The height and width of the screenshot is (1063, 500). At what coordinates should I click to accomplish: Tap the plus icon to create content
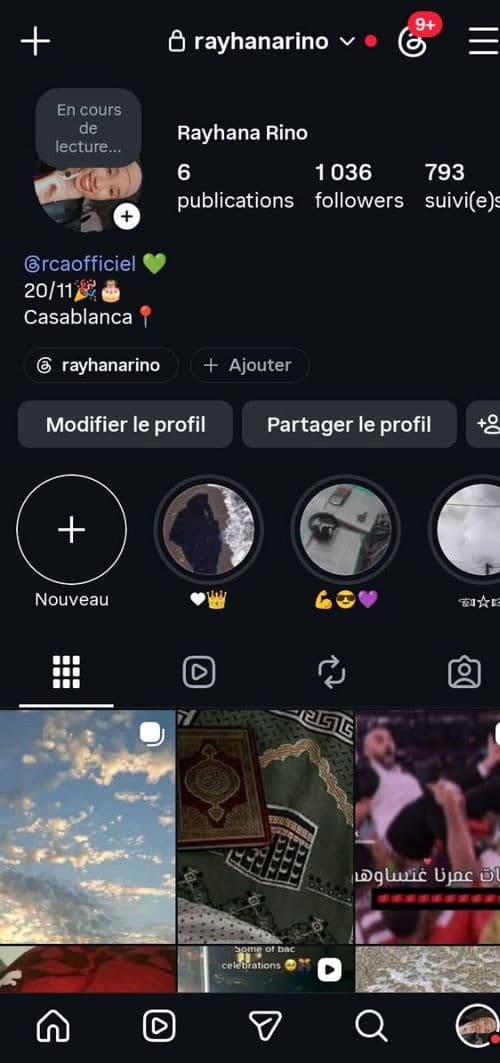35,41
